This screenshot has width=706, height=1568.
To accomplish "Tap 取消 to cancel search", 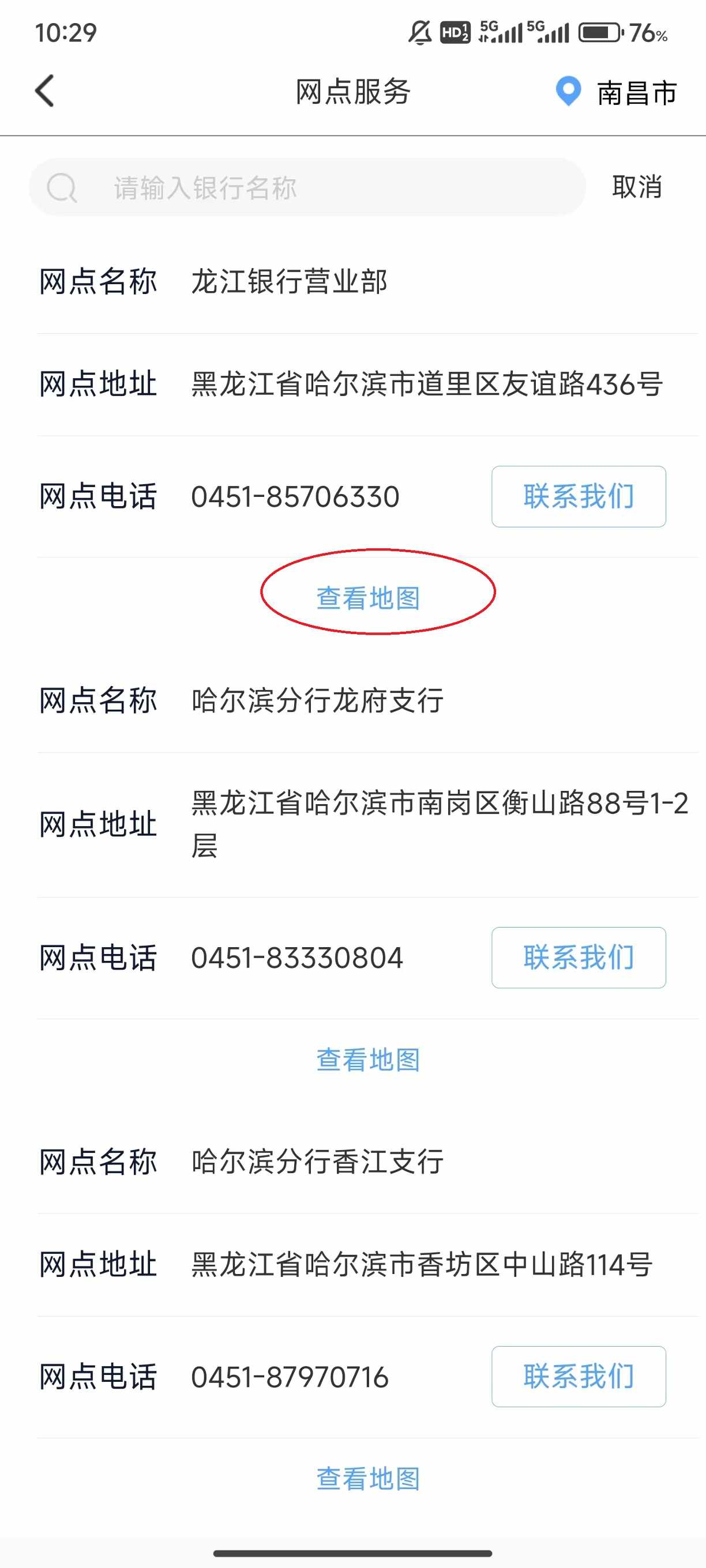I will coord(637,187).
